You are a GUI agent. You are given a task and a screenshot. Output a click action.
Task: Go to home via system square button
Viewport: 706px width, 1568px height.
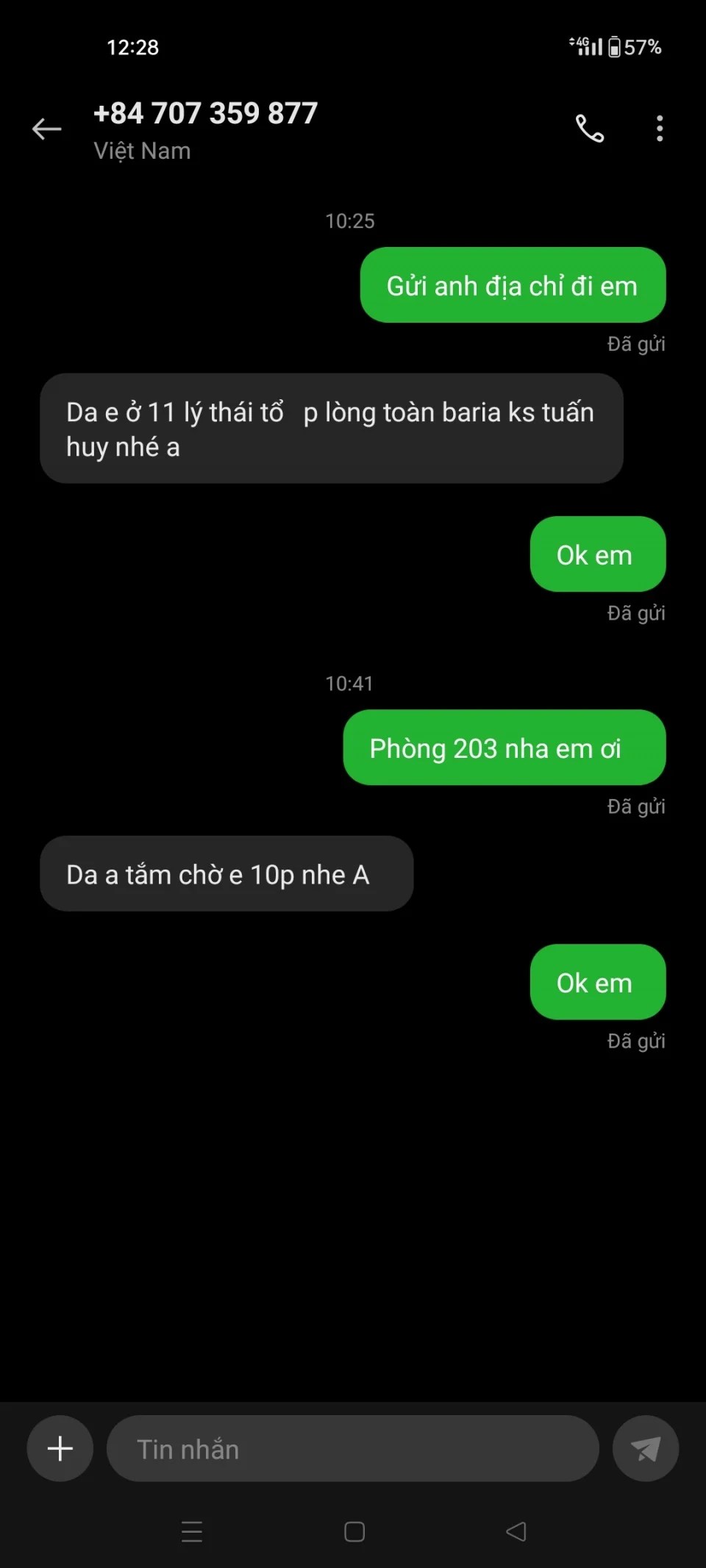click(x=354, y=1531)
